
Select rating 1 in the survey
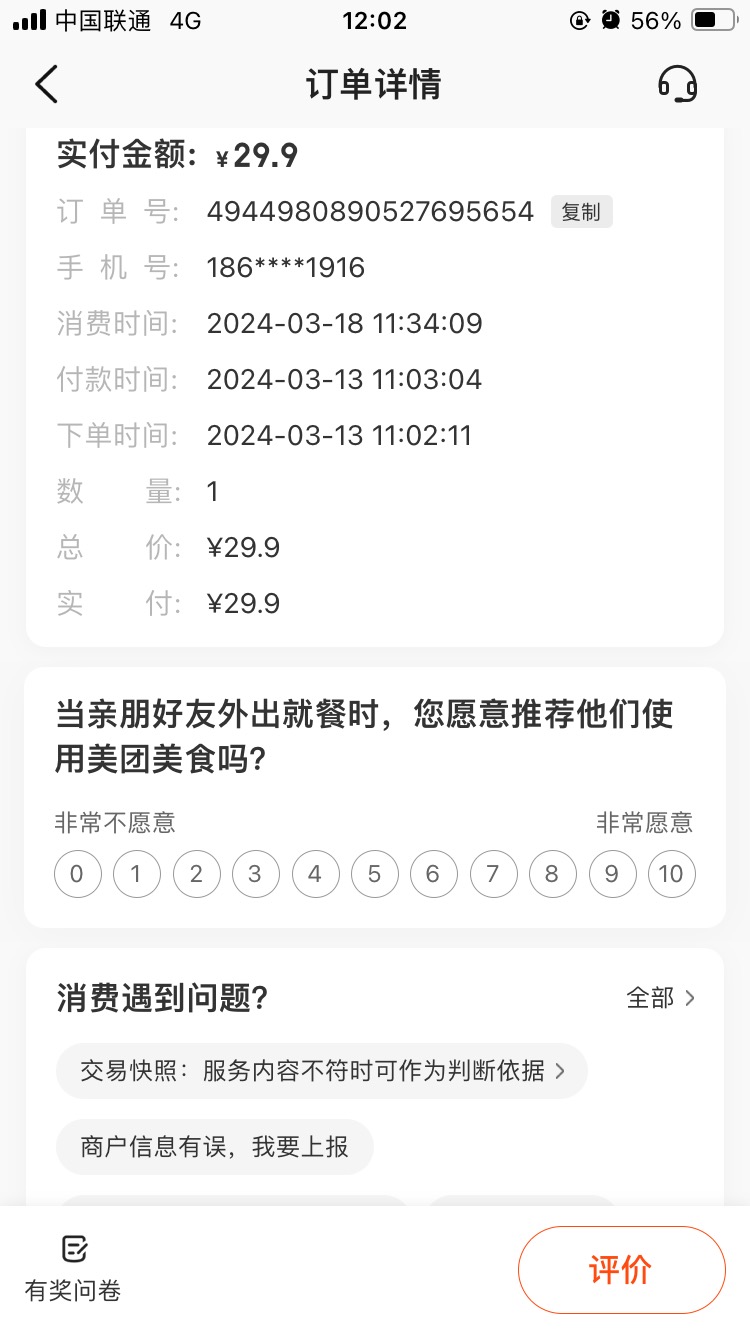coord(137,874)
